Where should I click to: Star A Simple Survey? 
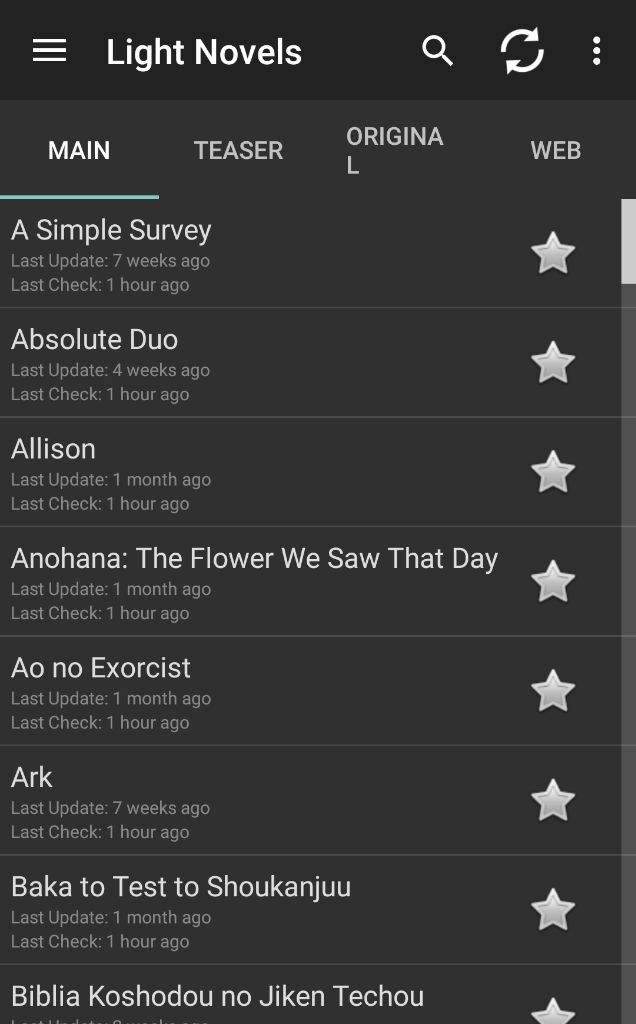click(553, 253)
